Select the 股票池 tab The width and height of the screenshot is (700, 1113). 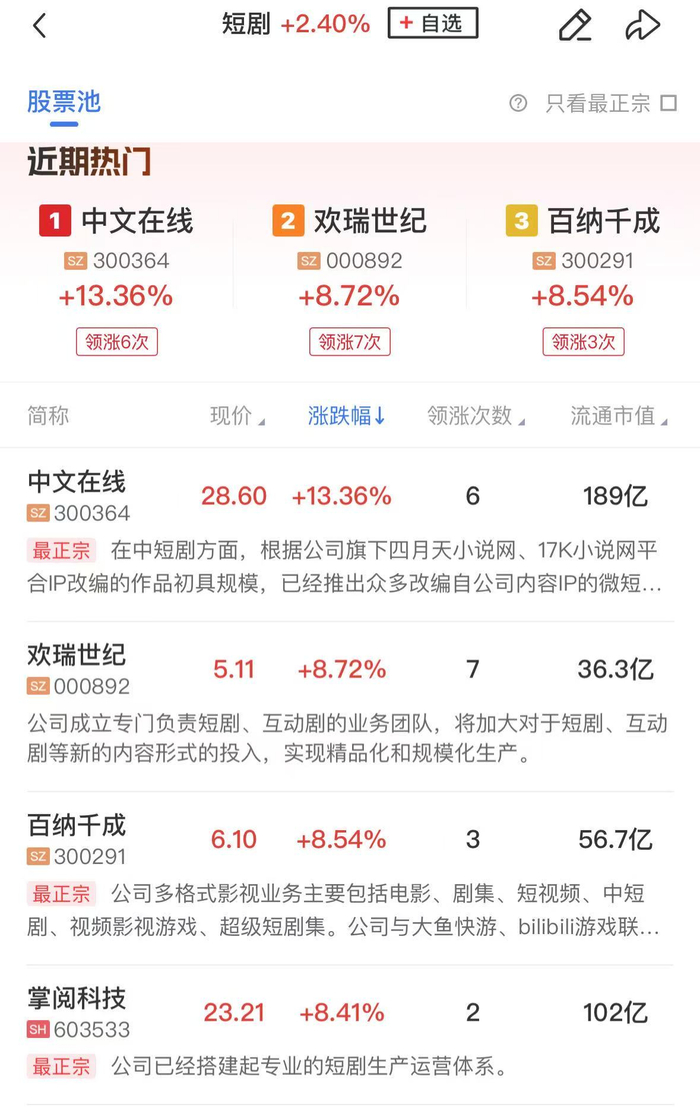point(64,102)
